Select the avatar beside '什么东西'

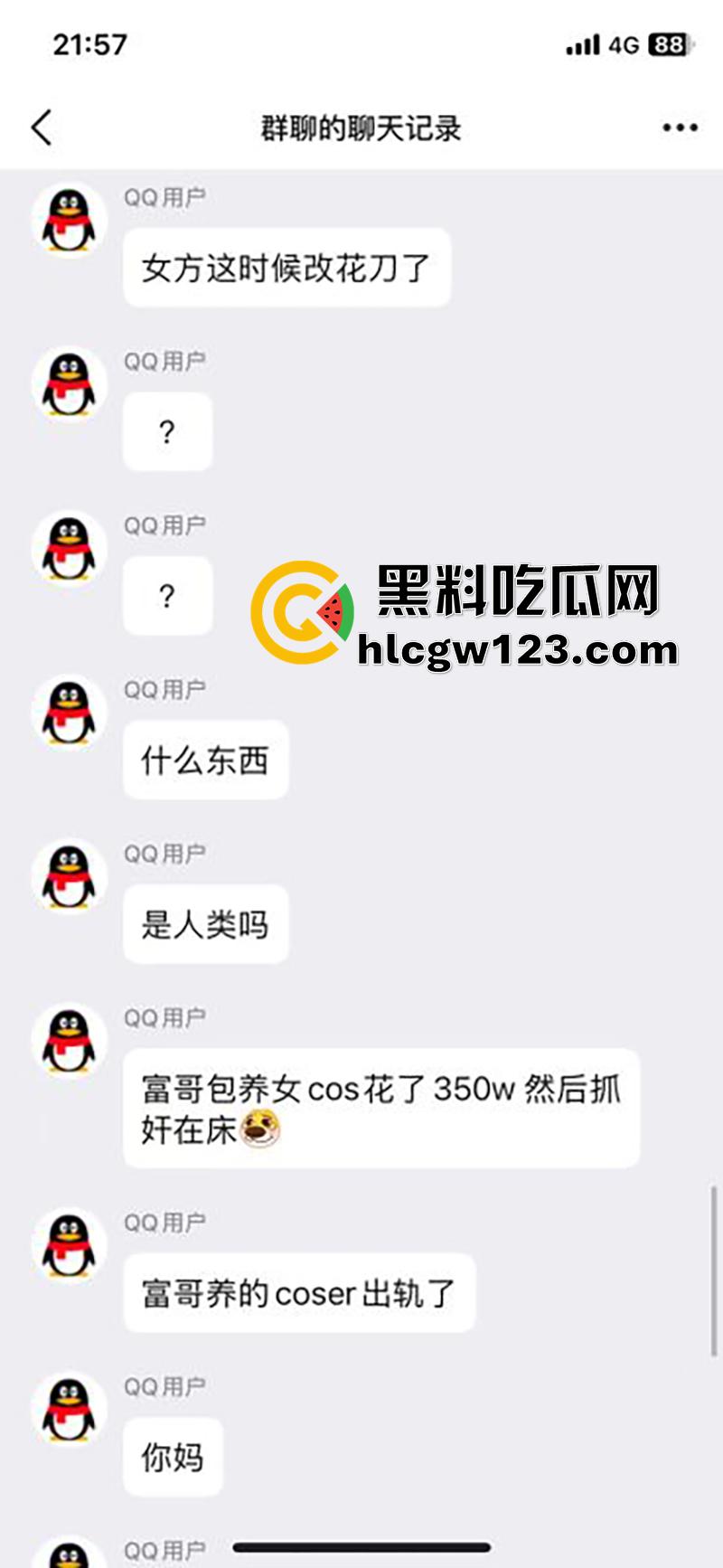[69, 712]
